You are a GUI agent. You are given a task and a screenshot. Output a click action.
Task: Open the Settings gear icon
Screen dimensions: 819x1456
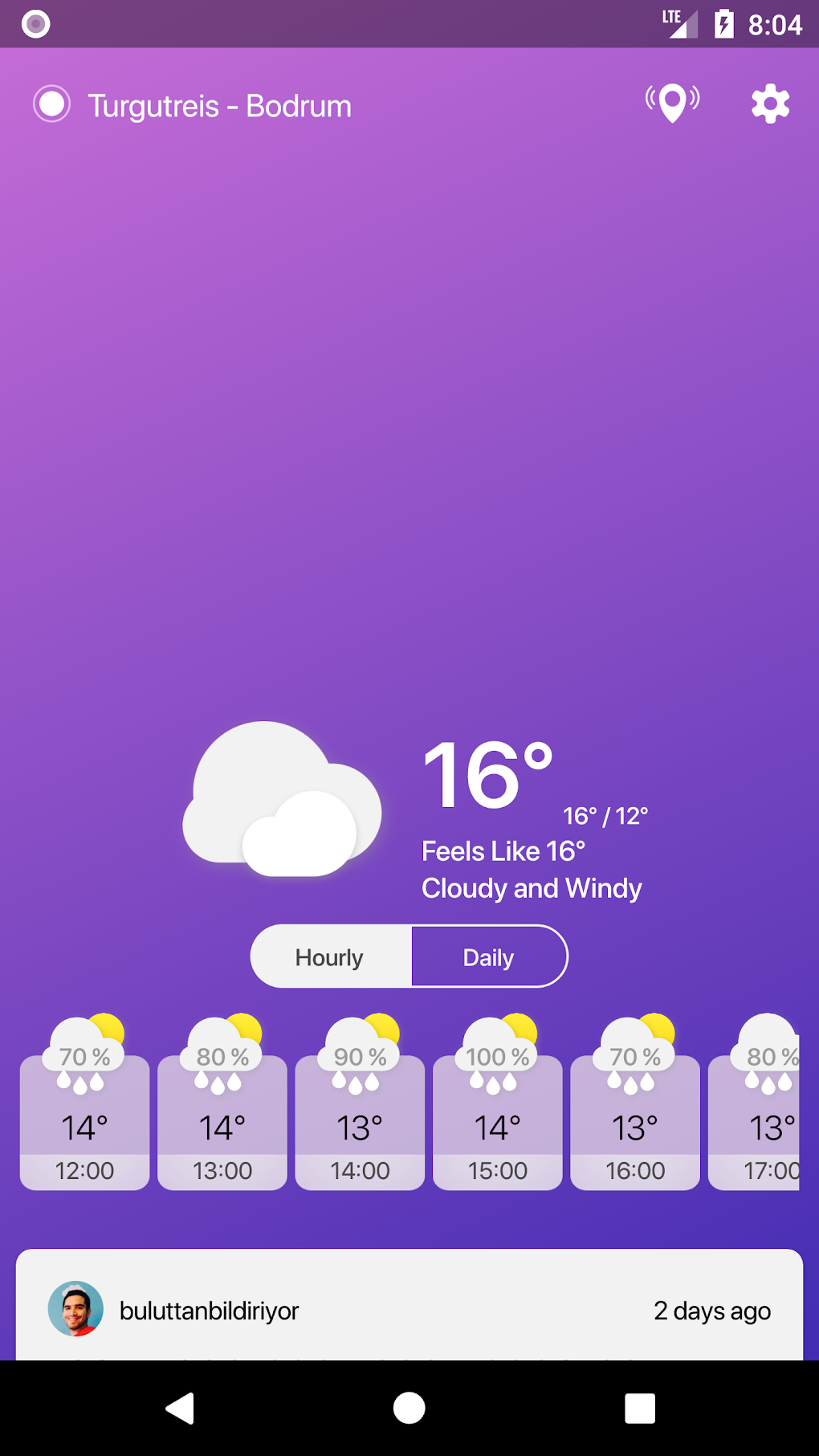pyautogui.click(x=769, y=103)
